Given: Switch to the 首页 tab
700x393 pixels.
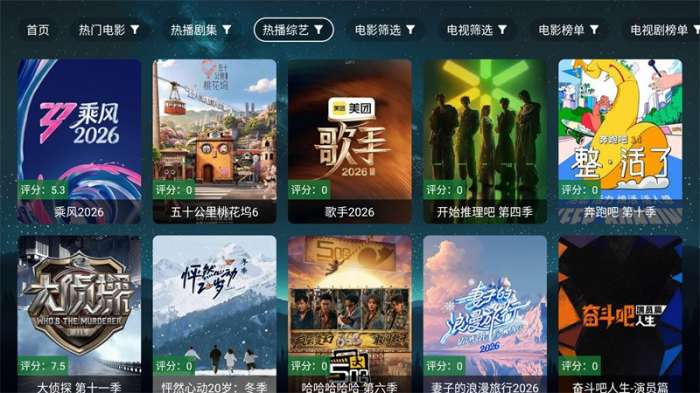Looking at the screenshot, I should coord(38,30).
